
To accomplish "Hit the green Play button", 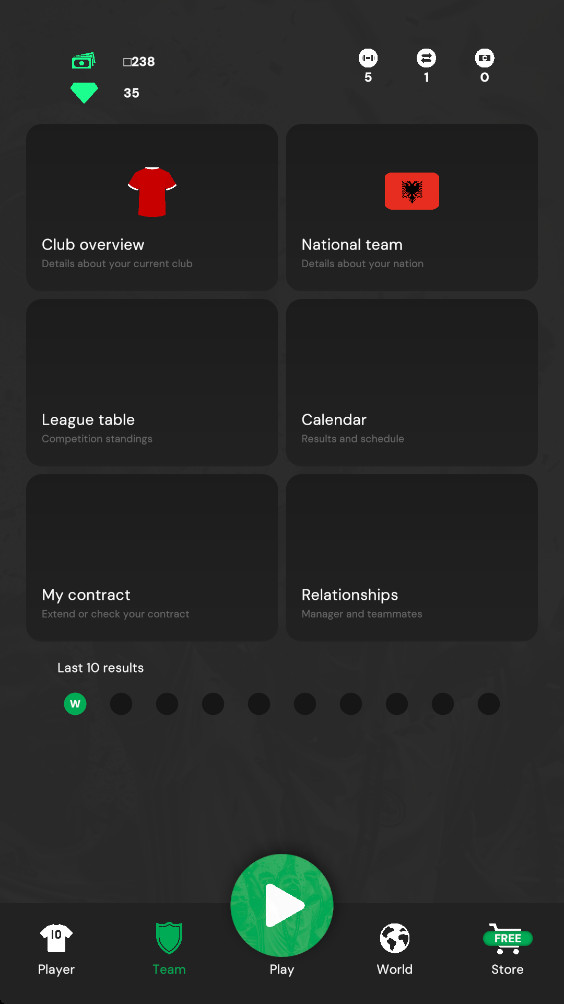I will click(282, 905).
